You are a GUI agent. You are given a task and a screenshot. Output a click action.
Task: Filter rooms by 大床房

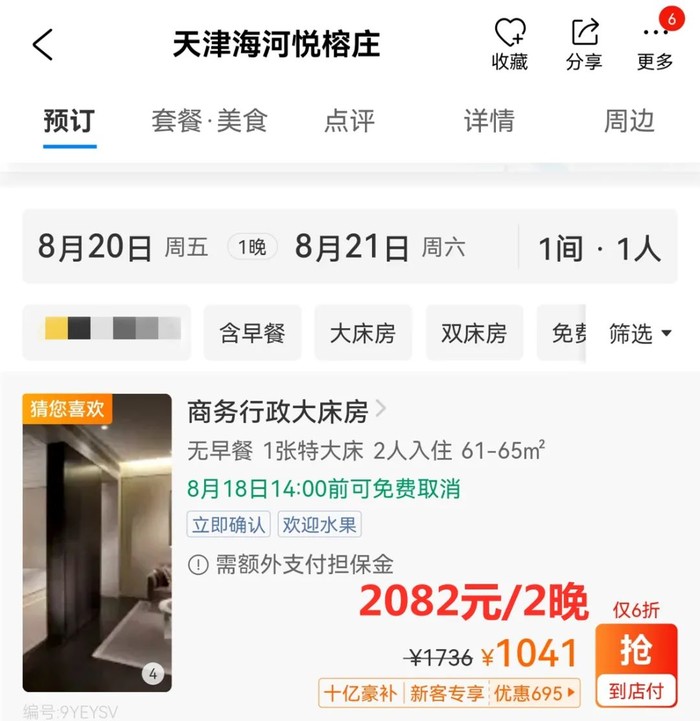363,333
